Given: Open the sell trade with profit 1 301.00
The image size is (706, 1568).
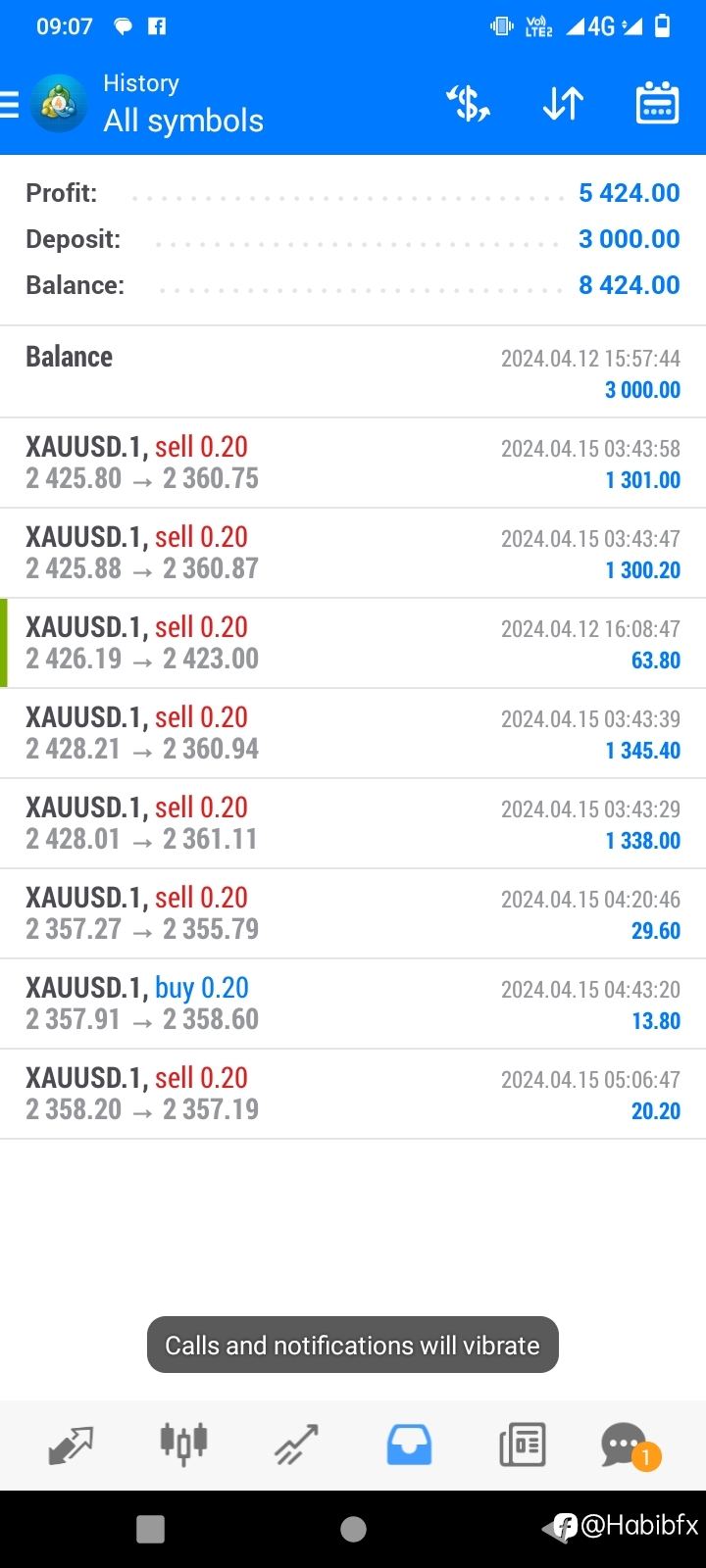Looking at the screenshot, I should click(x=353, y=463).
